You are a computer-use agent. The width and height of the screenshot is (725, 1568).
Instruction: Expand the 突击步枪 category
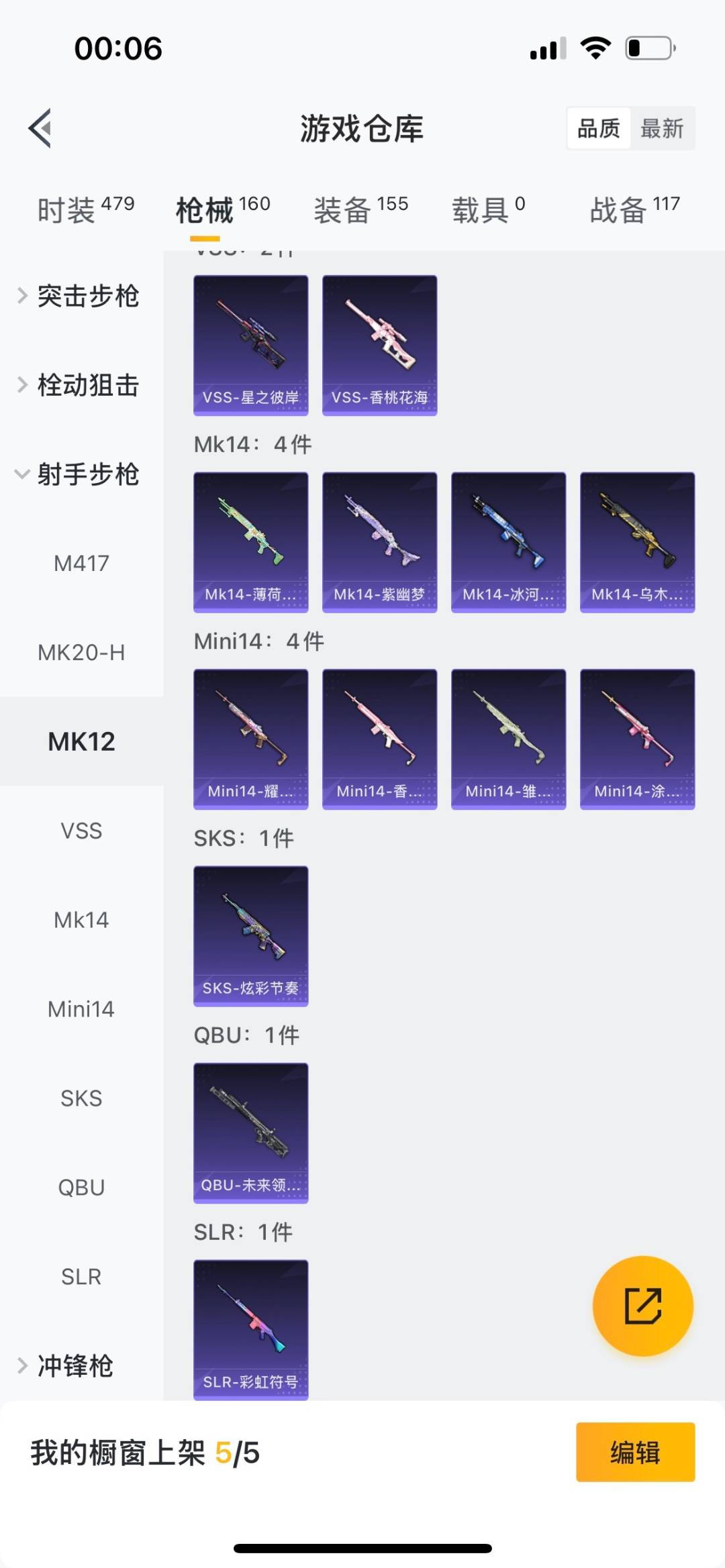(x=81, y=296)
